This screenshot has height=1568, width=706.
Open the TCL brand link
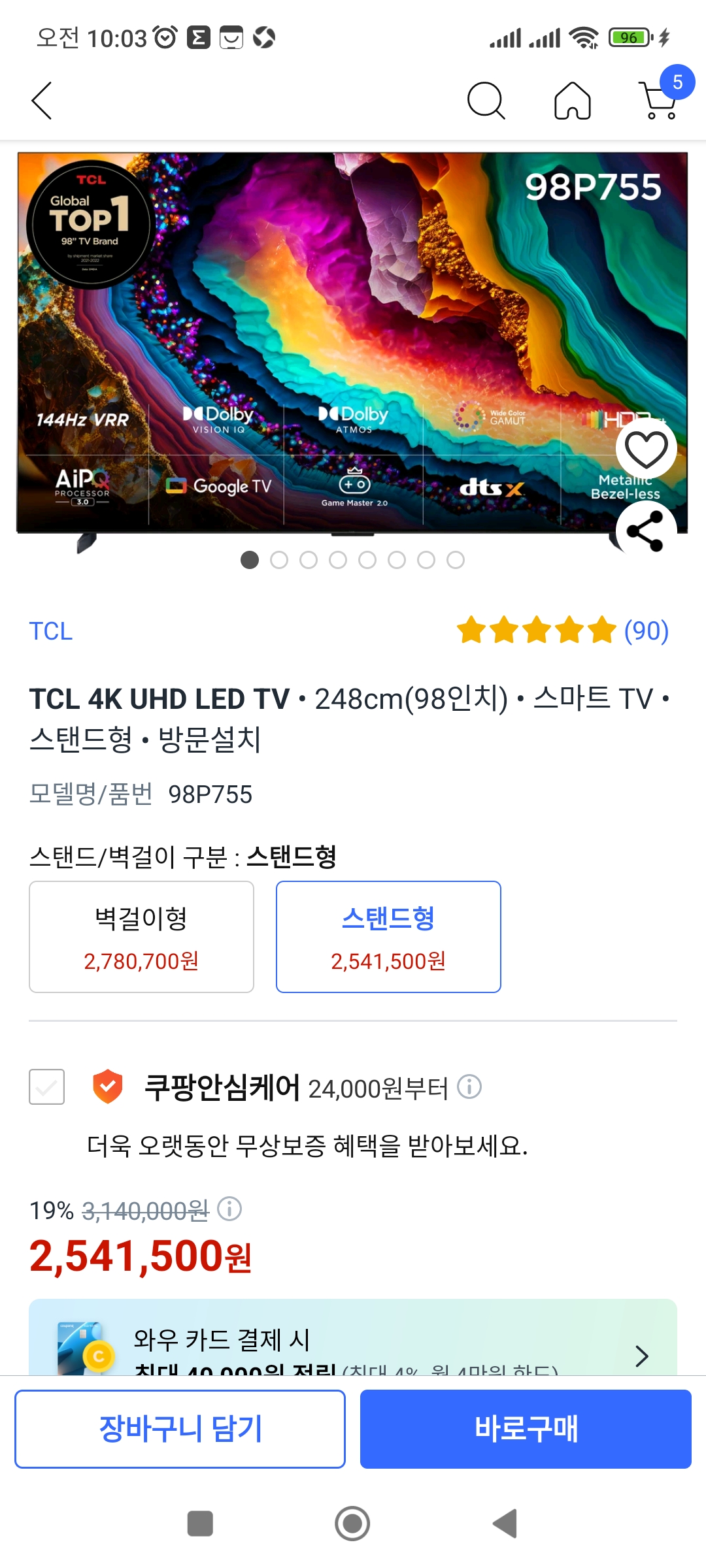coord(51,631)
